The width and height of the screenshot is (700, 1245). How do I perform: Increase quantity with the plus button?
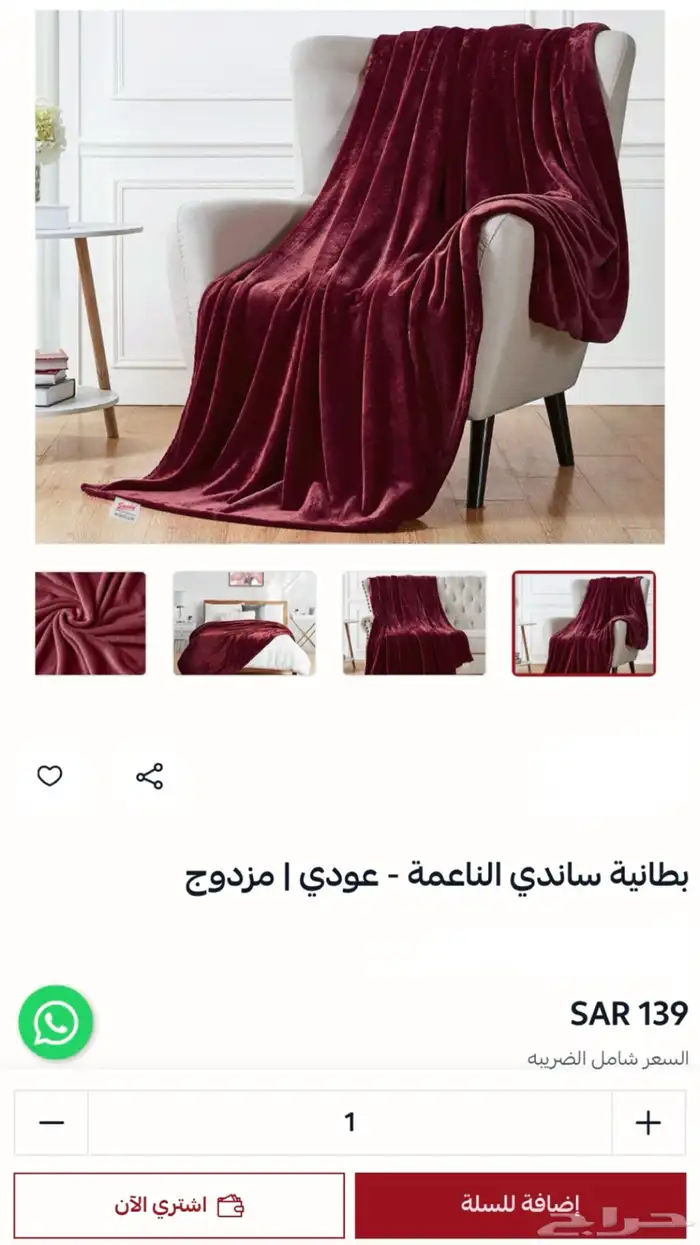tap(648, 1123)
